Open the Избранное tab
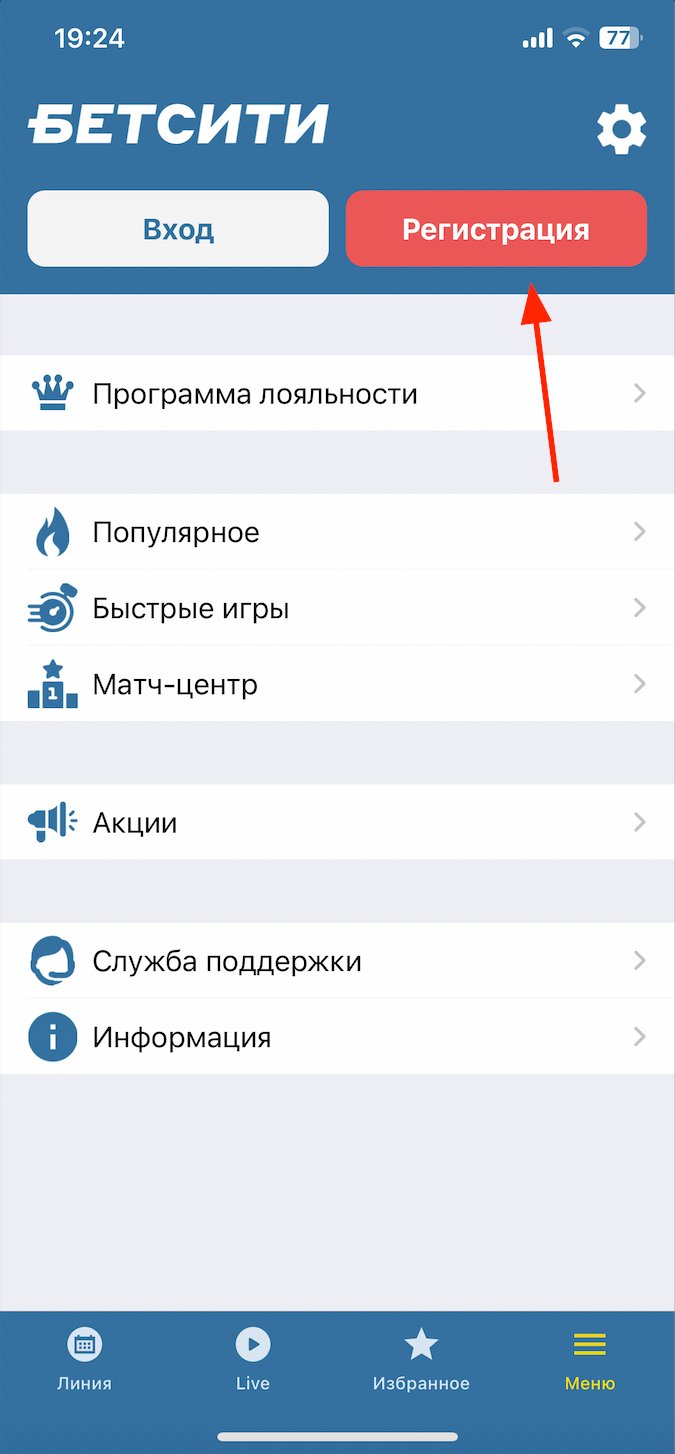 tap(421, 1360)
